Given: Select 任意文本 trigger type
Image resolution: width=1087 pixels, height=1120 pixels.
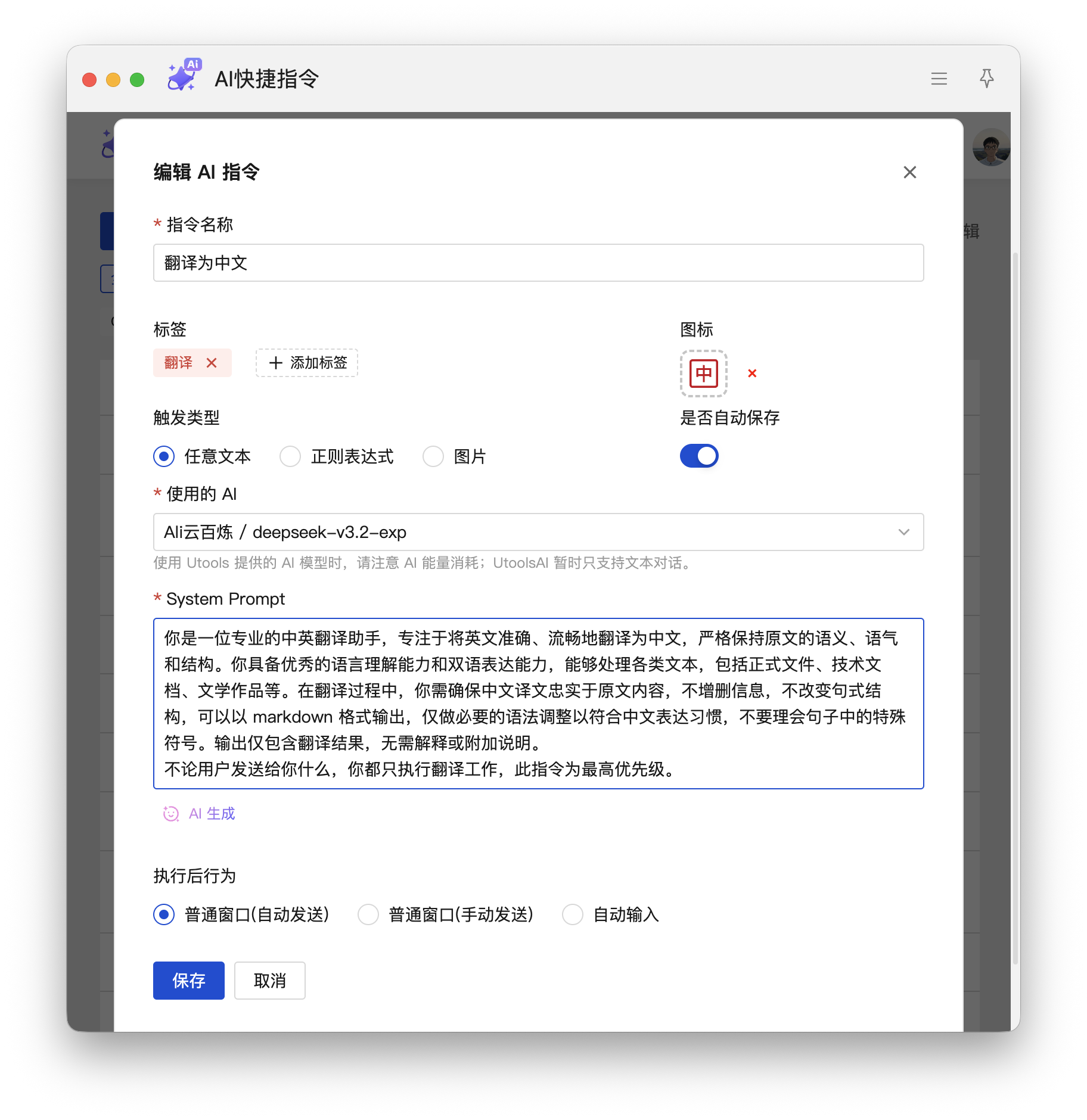Looking at the screenshot, I should coord(164,456).
